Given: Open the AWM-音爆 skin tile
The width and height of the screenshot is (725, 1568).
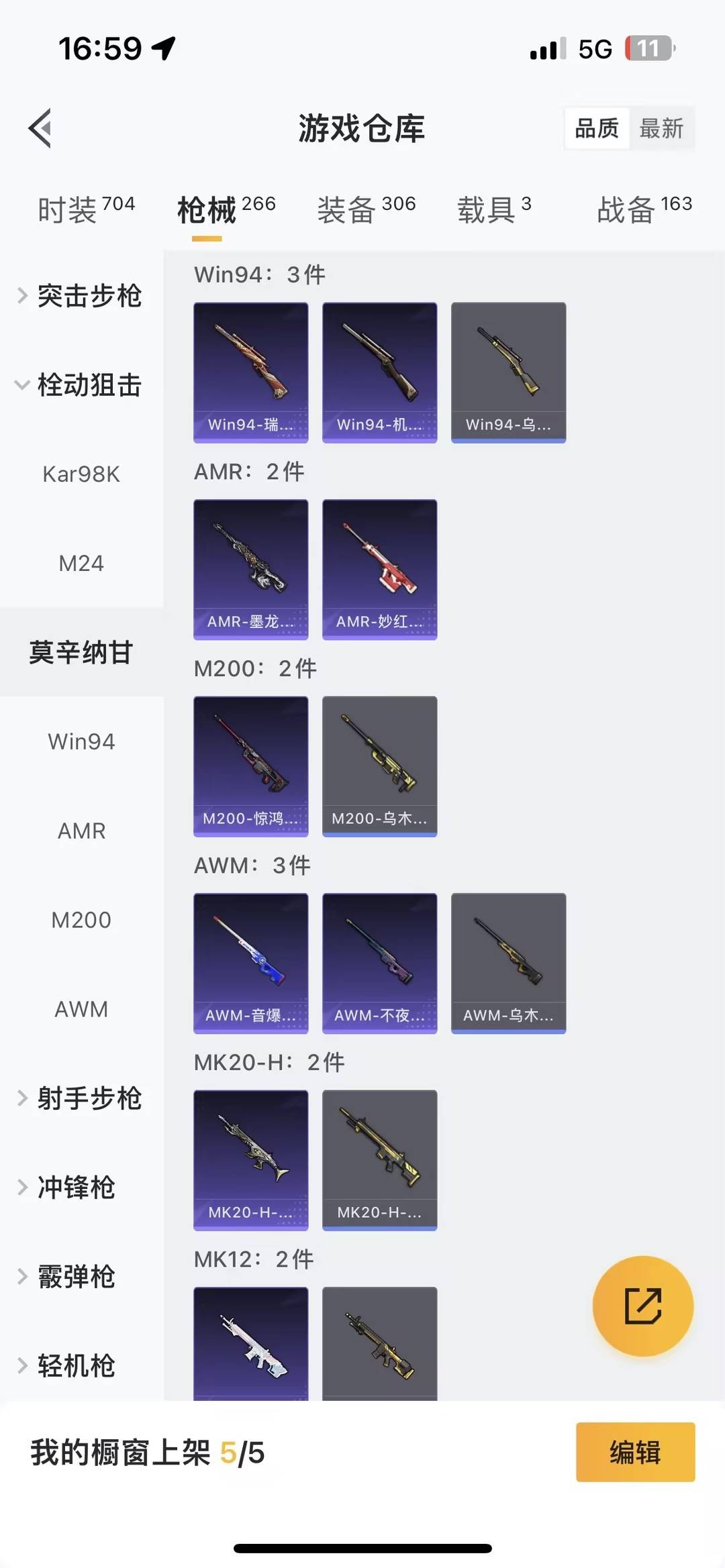Looking at the screenshot, I should tap(251, 963).
